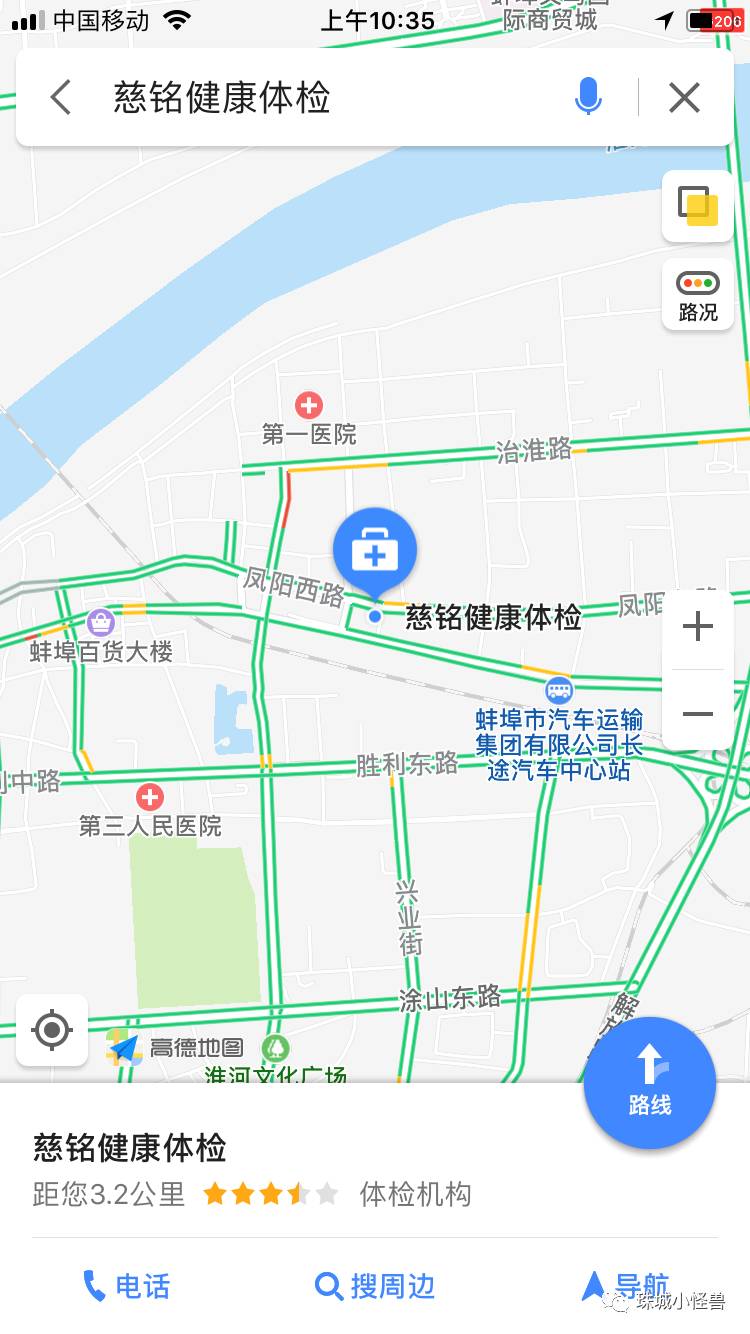Select the 第一医院 map marker
The height and width of the screenshot is (1334, 750).
(309, 406)
